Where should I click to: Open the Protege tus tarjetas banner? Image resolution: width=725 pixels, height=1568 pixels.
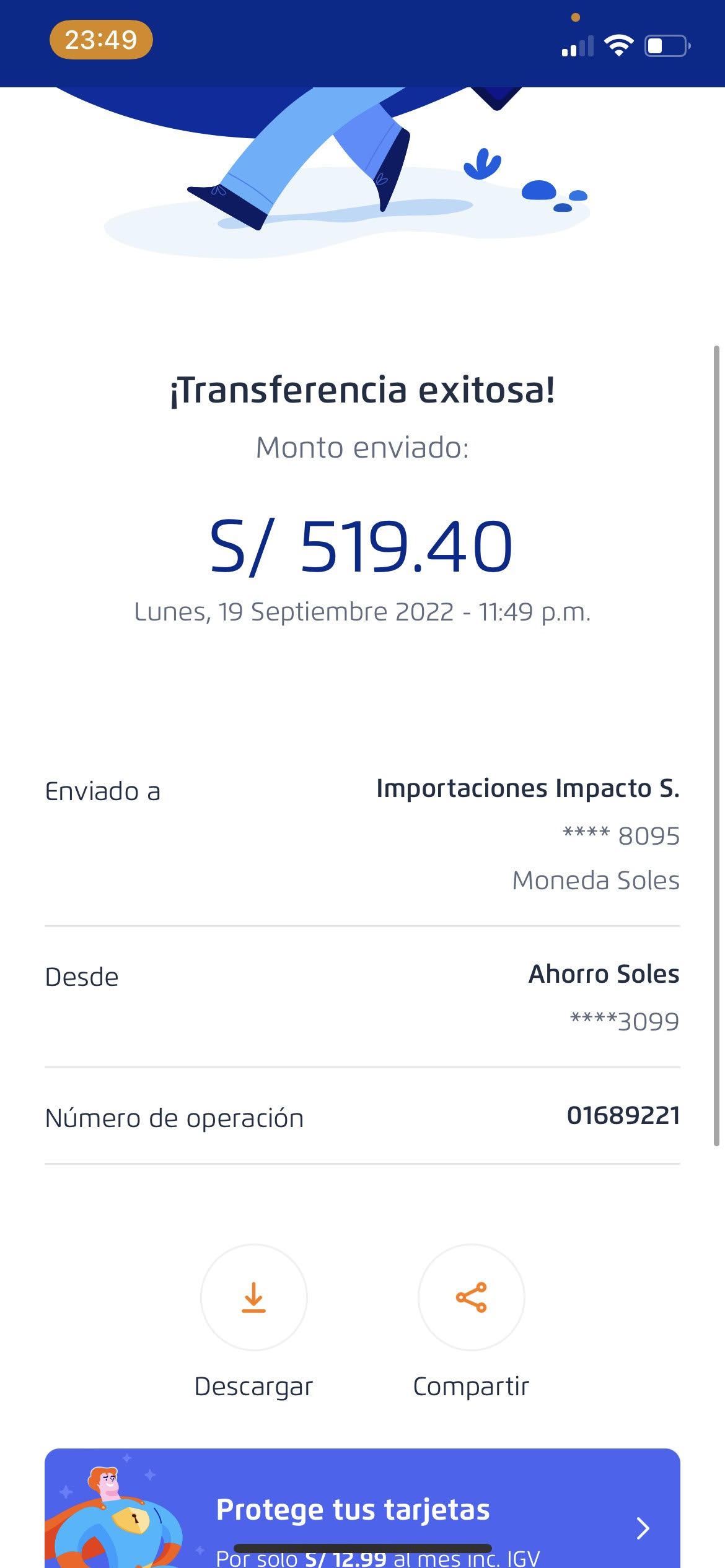pyautogui.click(x=362, y=1511)
